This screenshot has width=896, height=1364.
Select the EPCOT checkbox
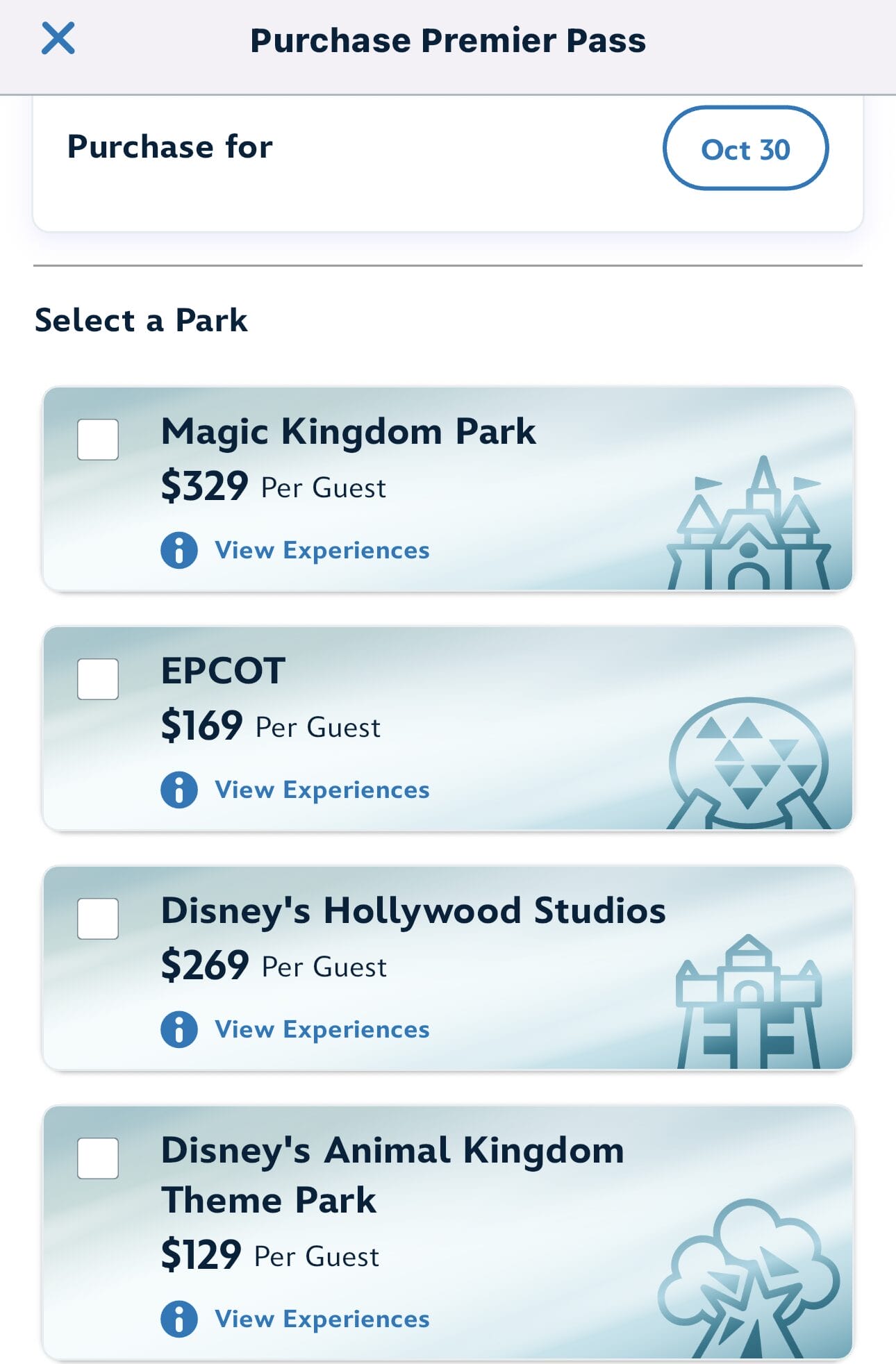pos(98,679)
